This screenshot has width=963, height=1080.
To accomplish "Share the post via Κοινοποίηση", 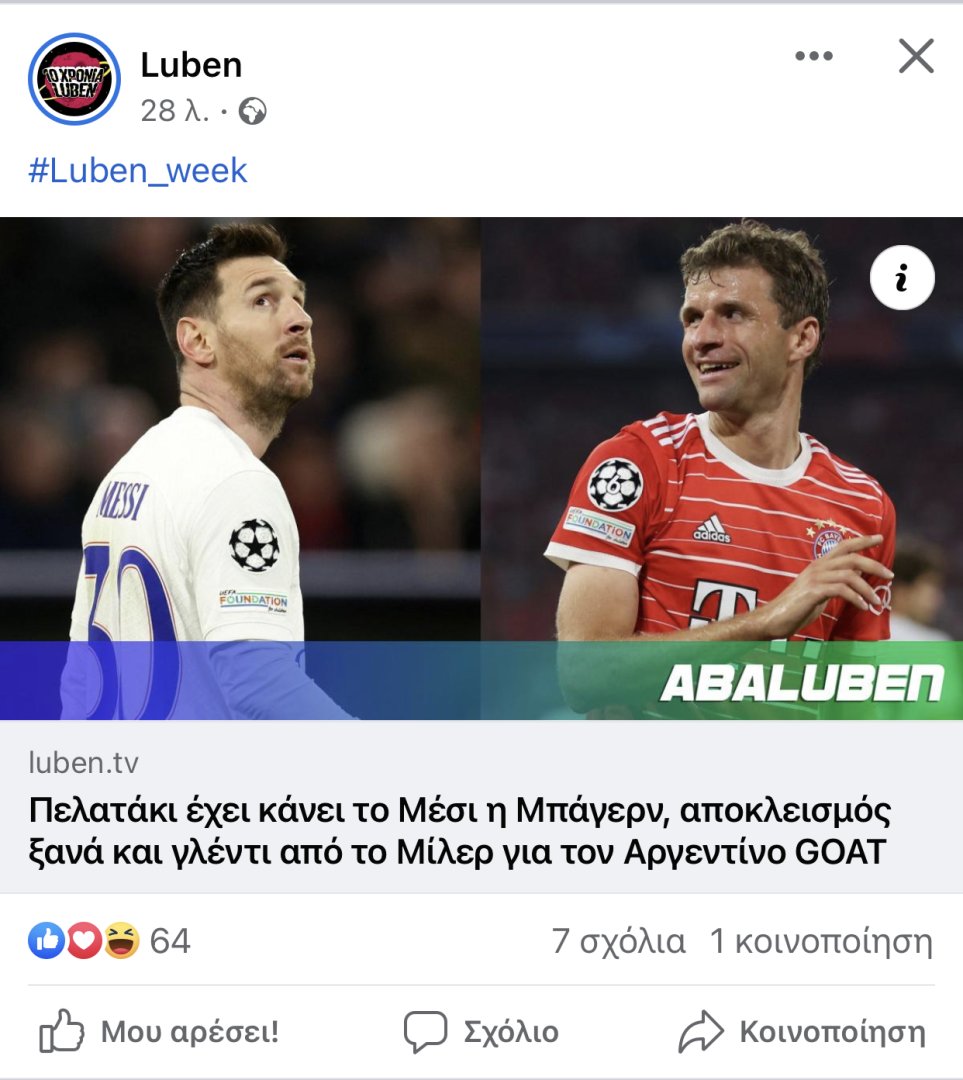I will (x=802, y=1031).
